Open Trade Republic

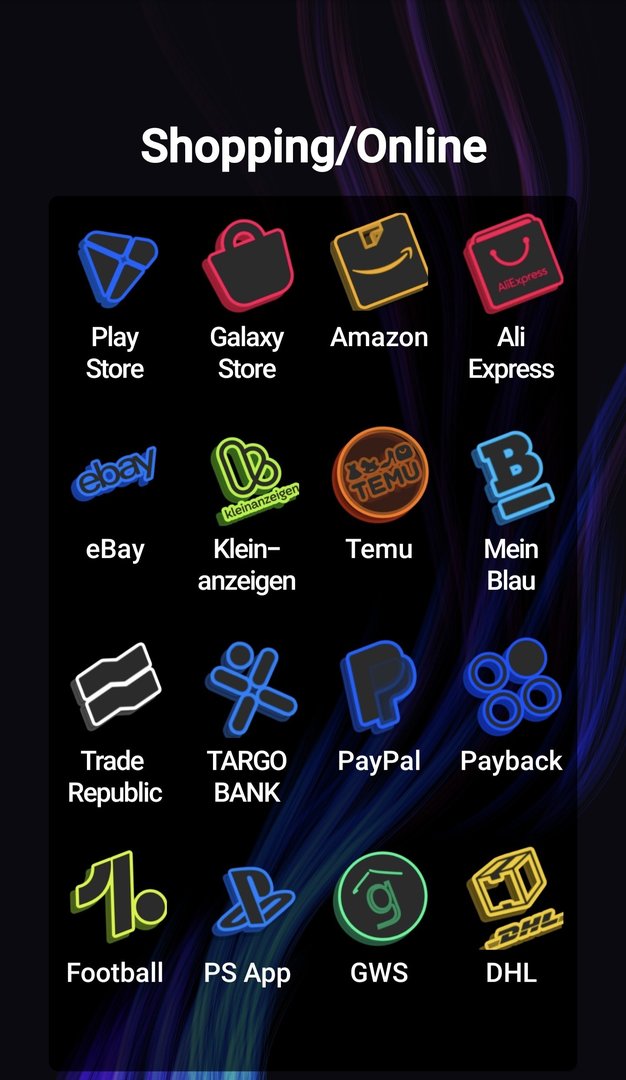[x=116, y=688]
